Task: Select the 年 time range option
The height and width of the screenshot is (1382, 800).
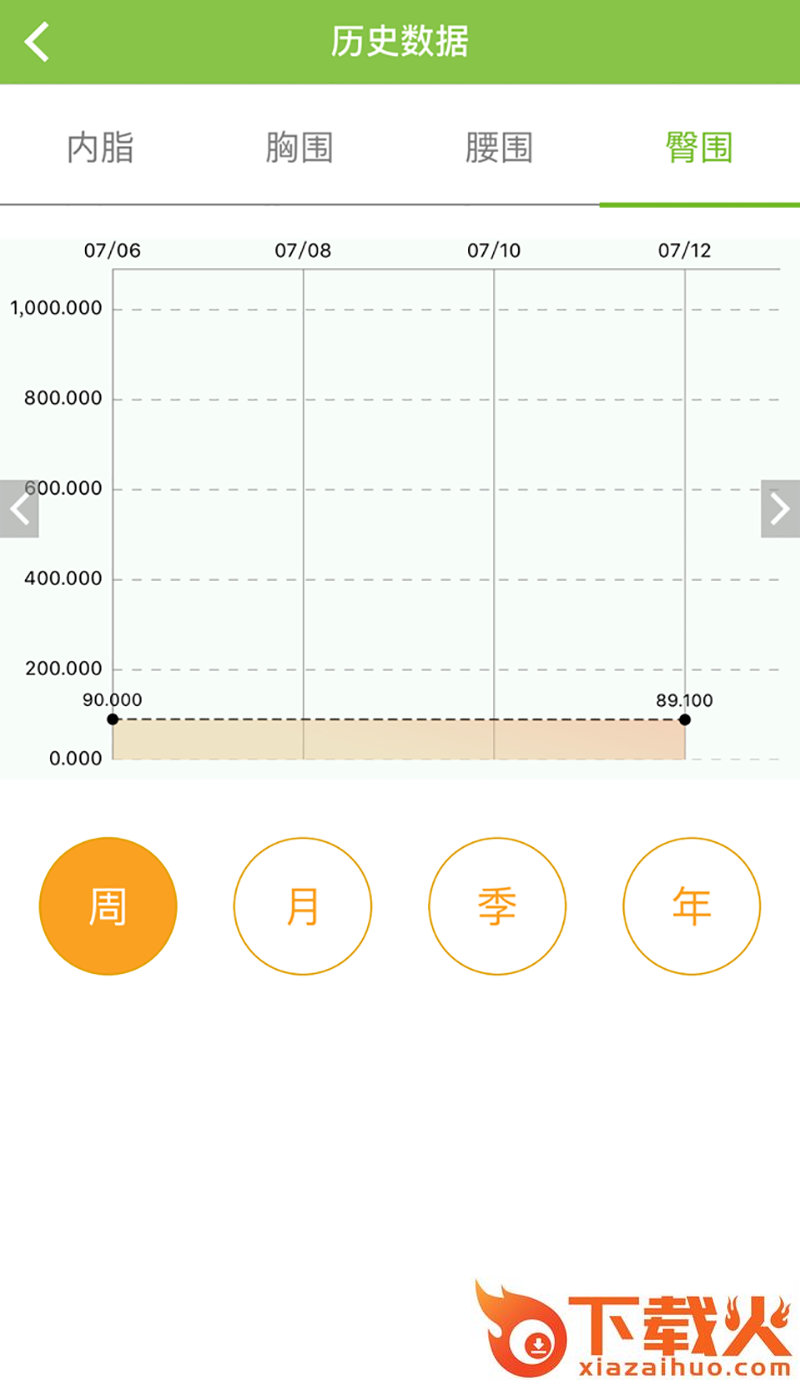Action: tap(691, 905)
